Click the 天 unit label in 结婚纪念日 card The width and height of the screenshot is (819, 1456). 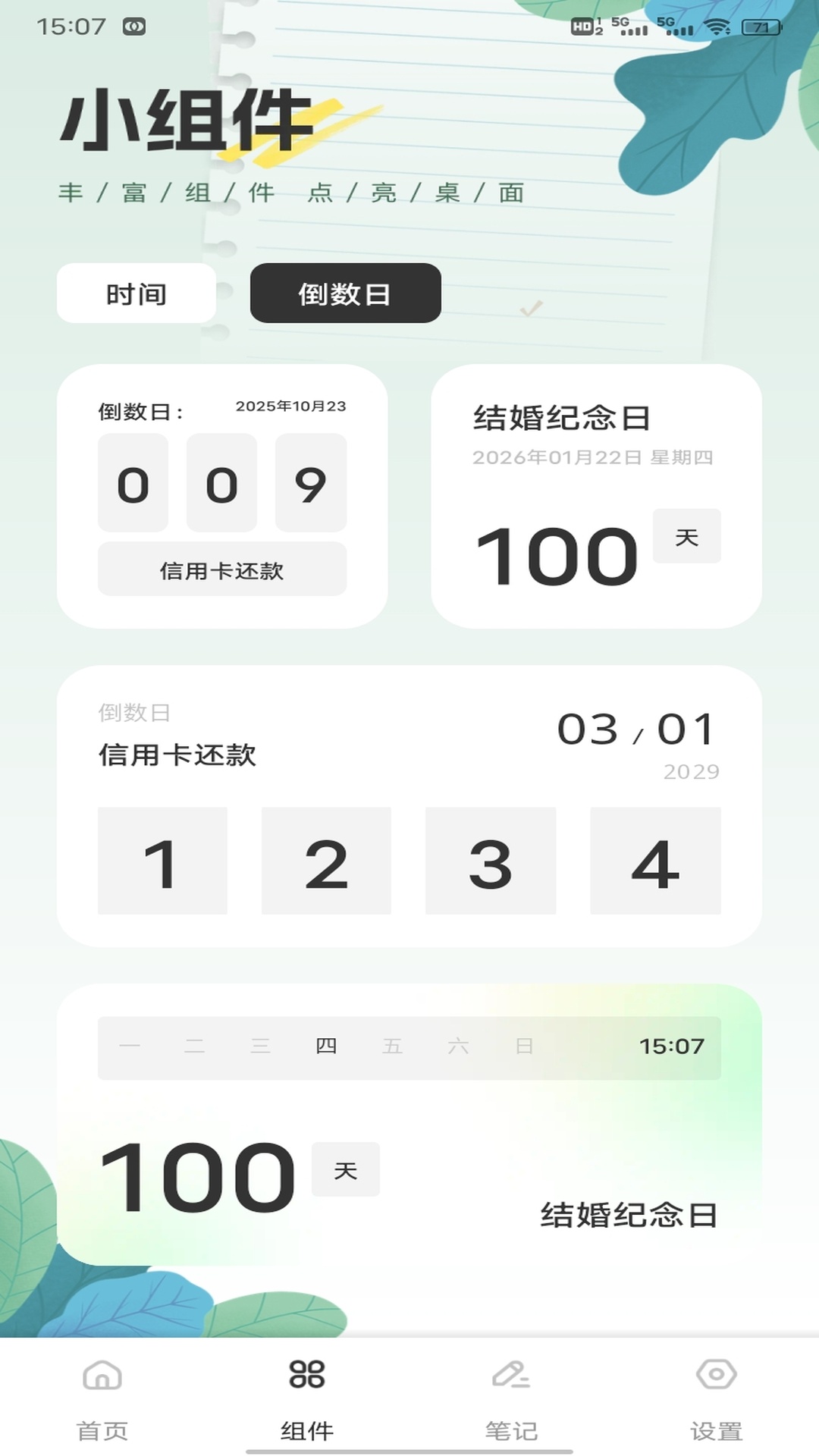point(686,535)
